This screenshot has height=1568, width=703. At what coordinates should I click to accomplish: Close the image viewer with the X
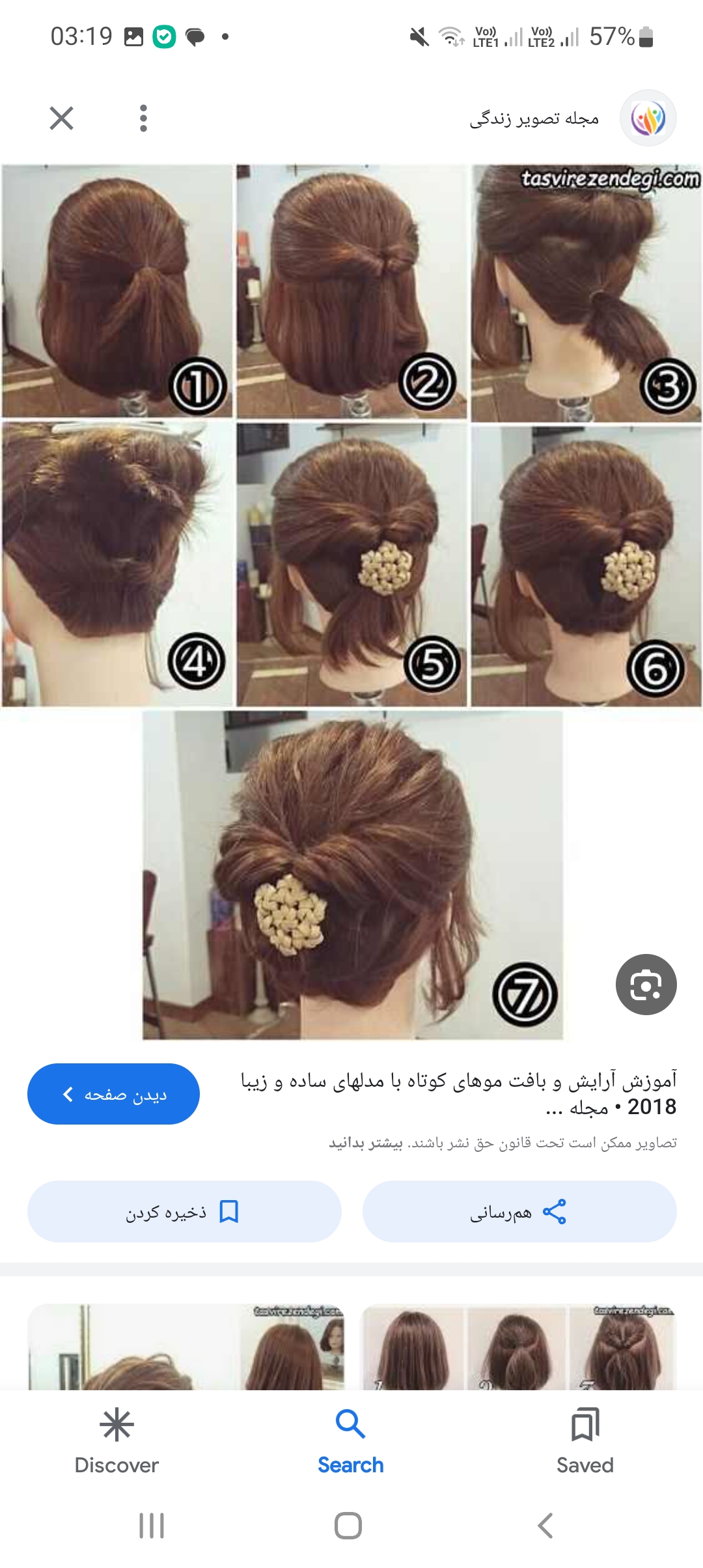pyautogui.click(x=62, y=119)
